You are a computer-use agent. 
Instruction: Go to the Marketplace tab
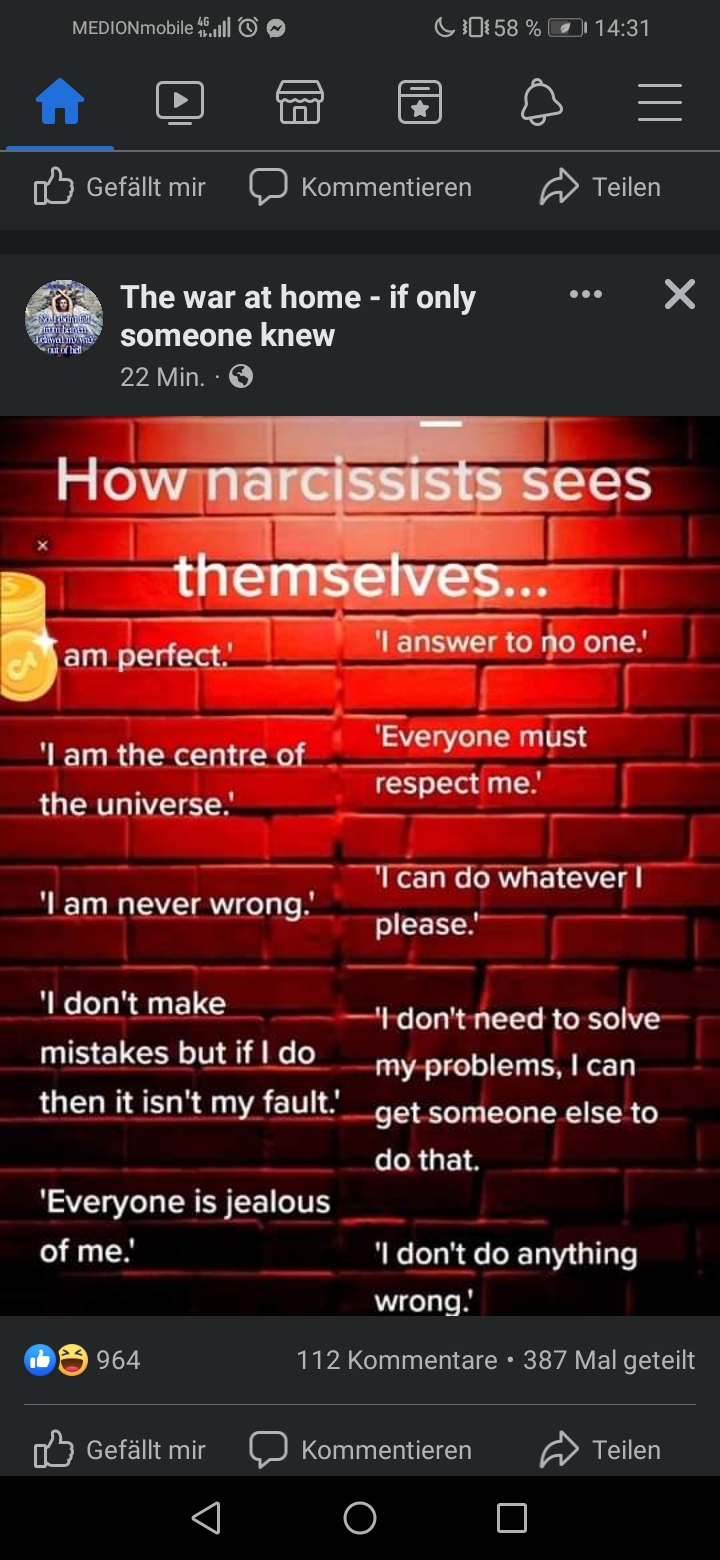300,103
